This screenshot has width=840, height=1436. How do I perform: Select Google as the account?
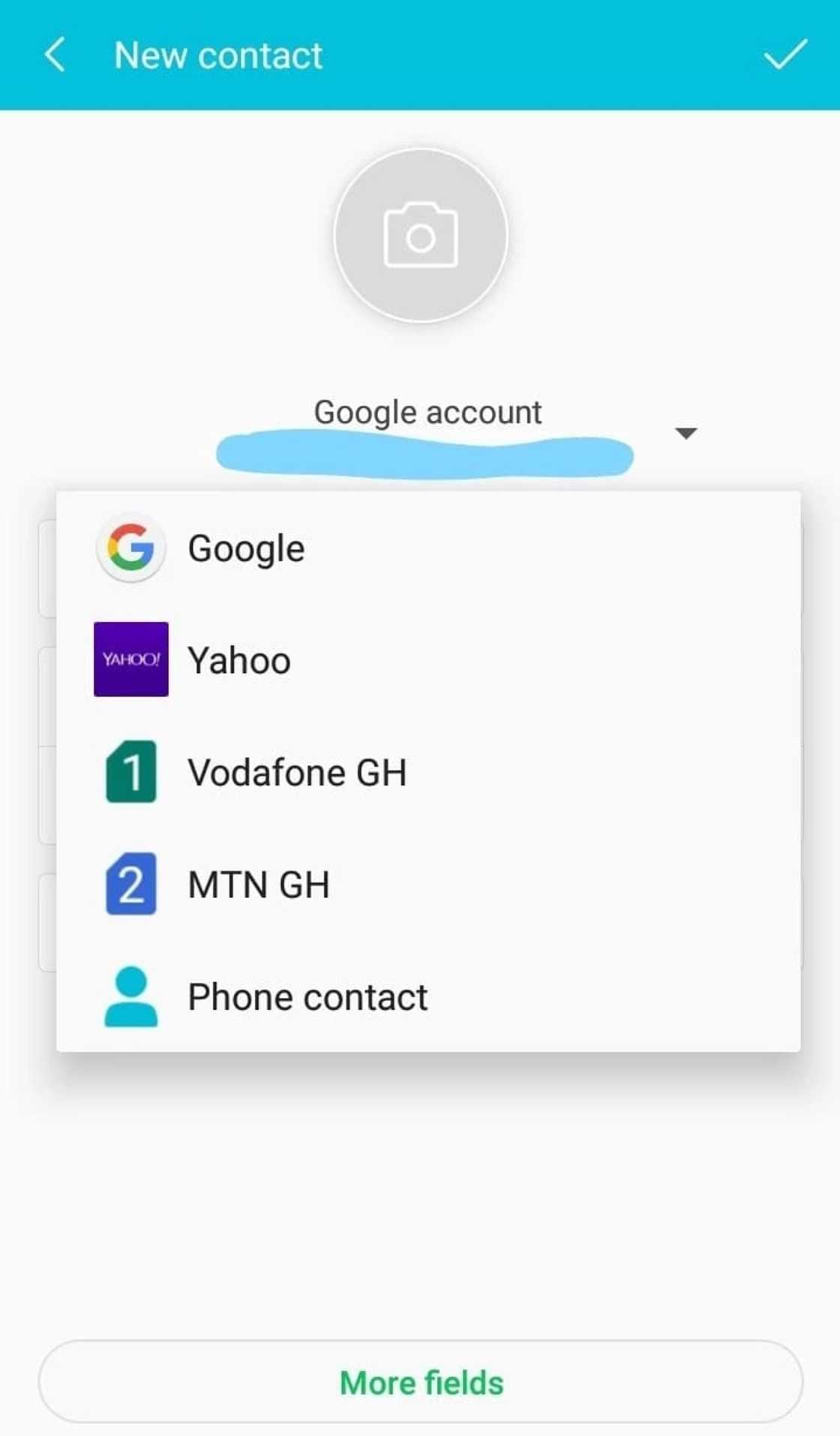(428, 548)
